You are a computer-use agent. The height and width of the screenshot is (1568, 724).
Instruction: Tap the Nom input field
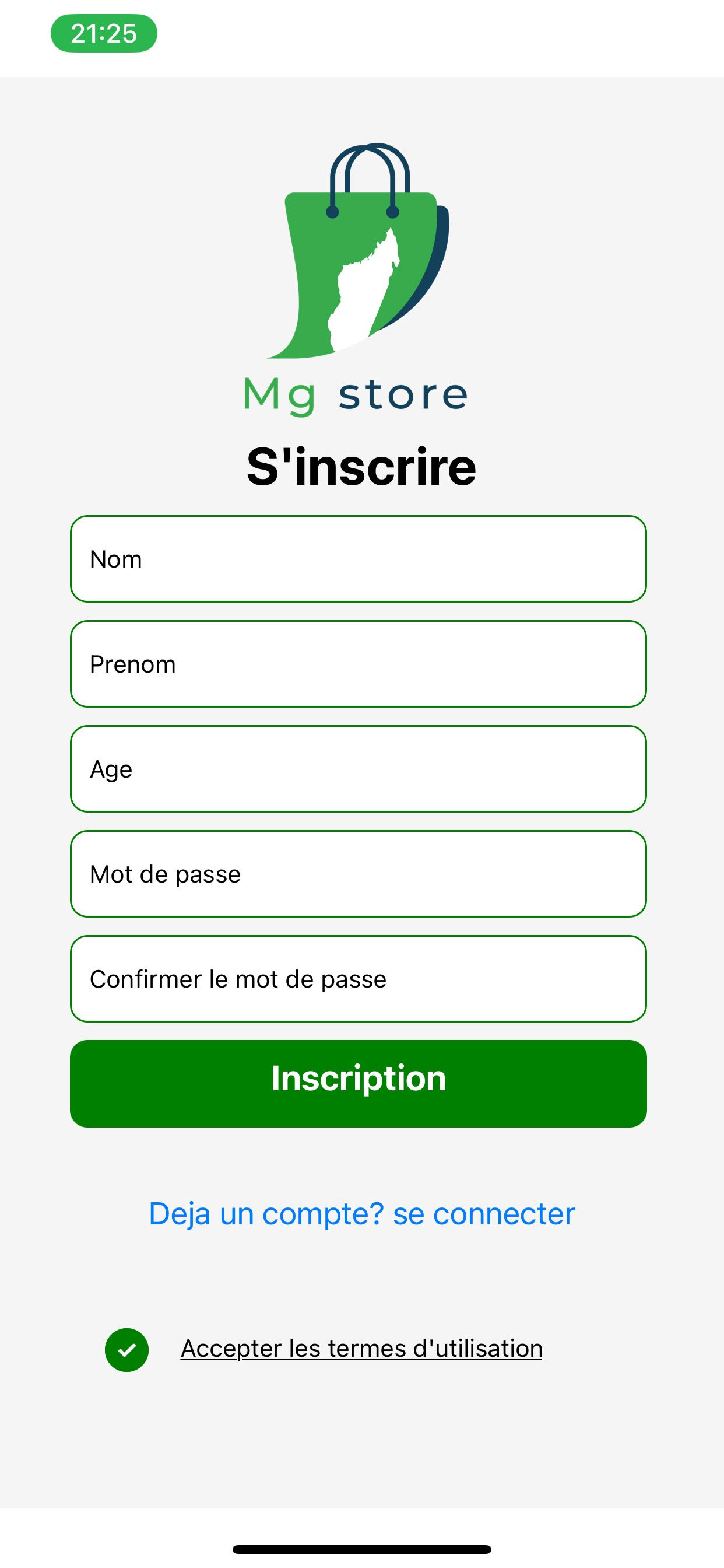(358, 559)
